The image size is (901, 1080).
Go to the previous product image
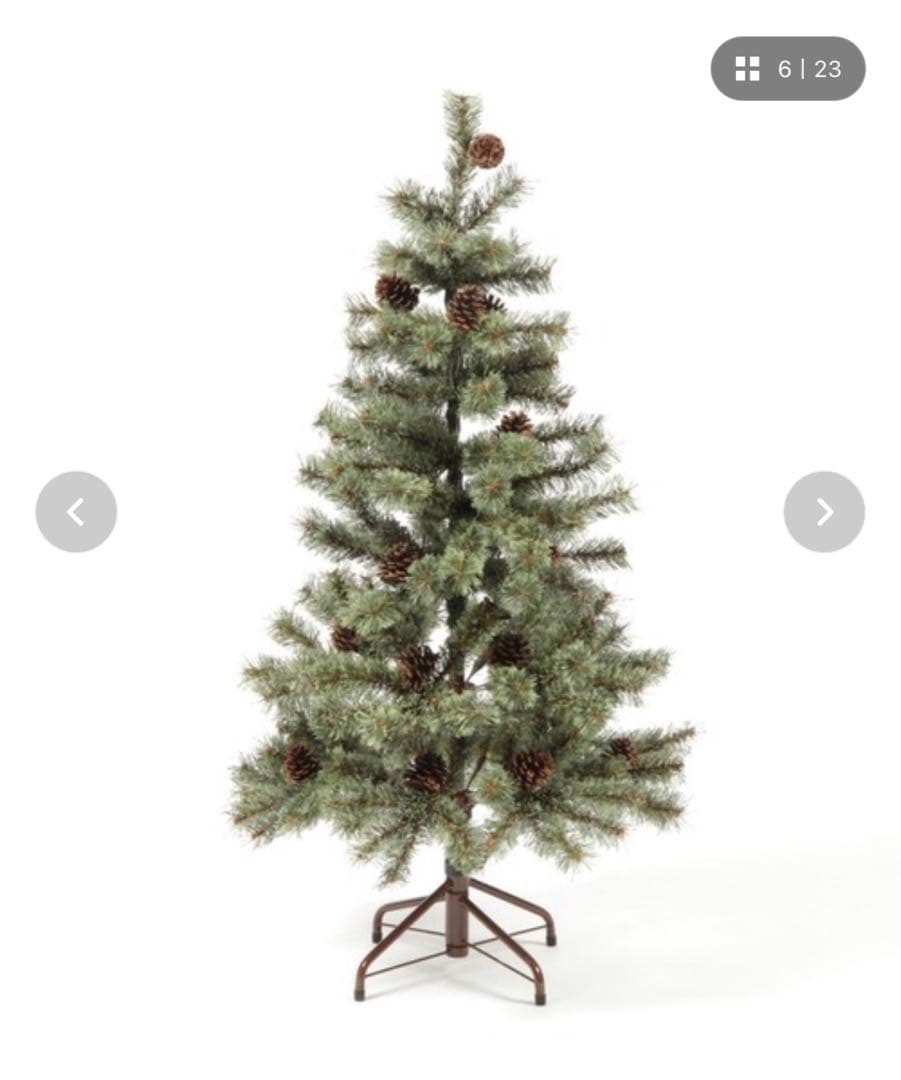(x=76, y=512)
